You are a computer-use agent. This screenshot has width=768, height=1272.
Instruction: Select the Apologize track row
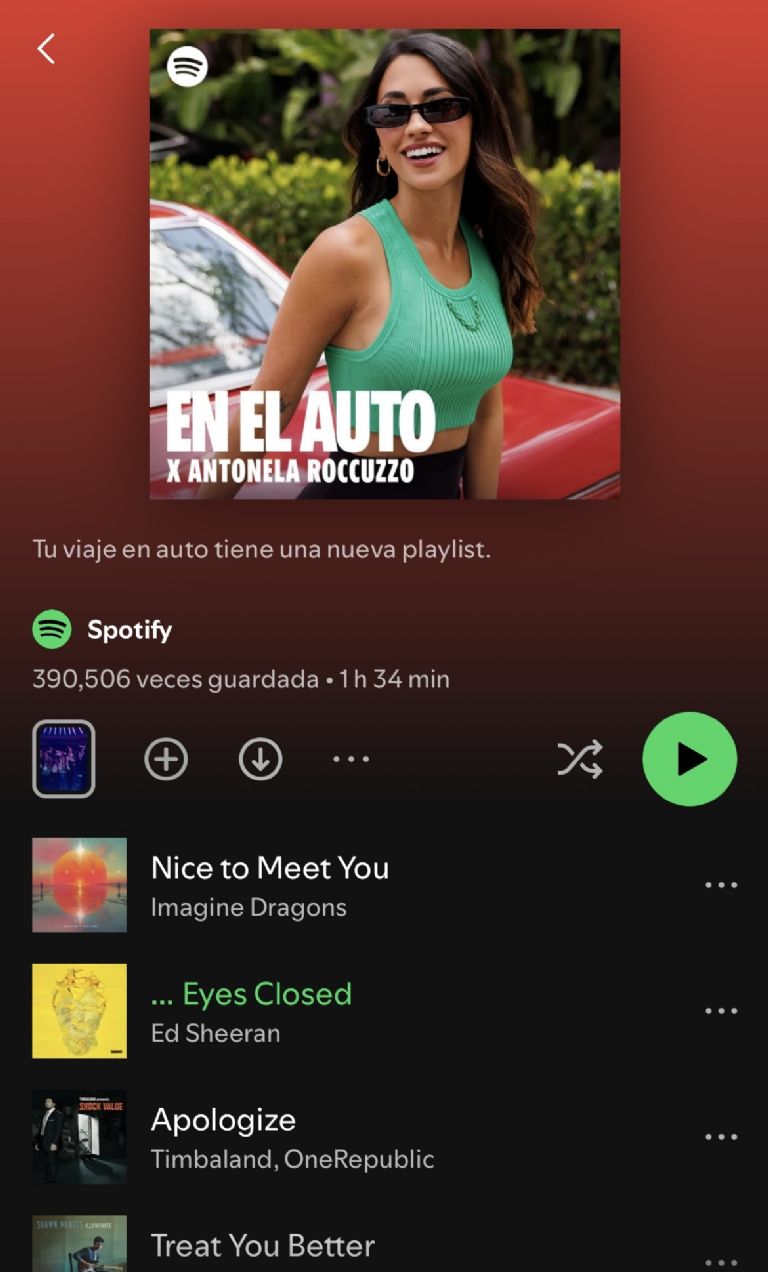[222, 1121]
